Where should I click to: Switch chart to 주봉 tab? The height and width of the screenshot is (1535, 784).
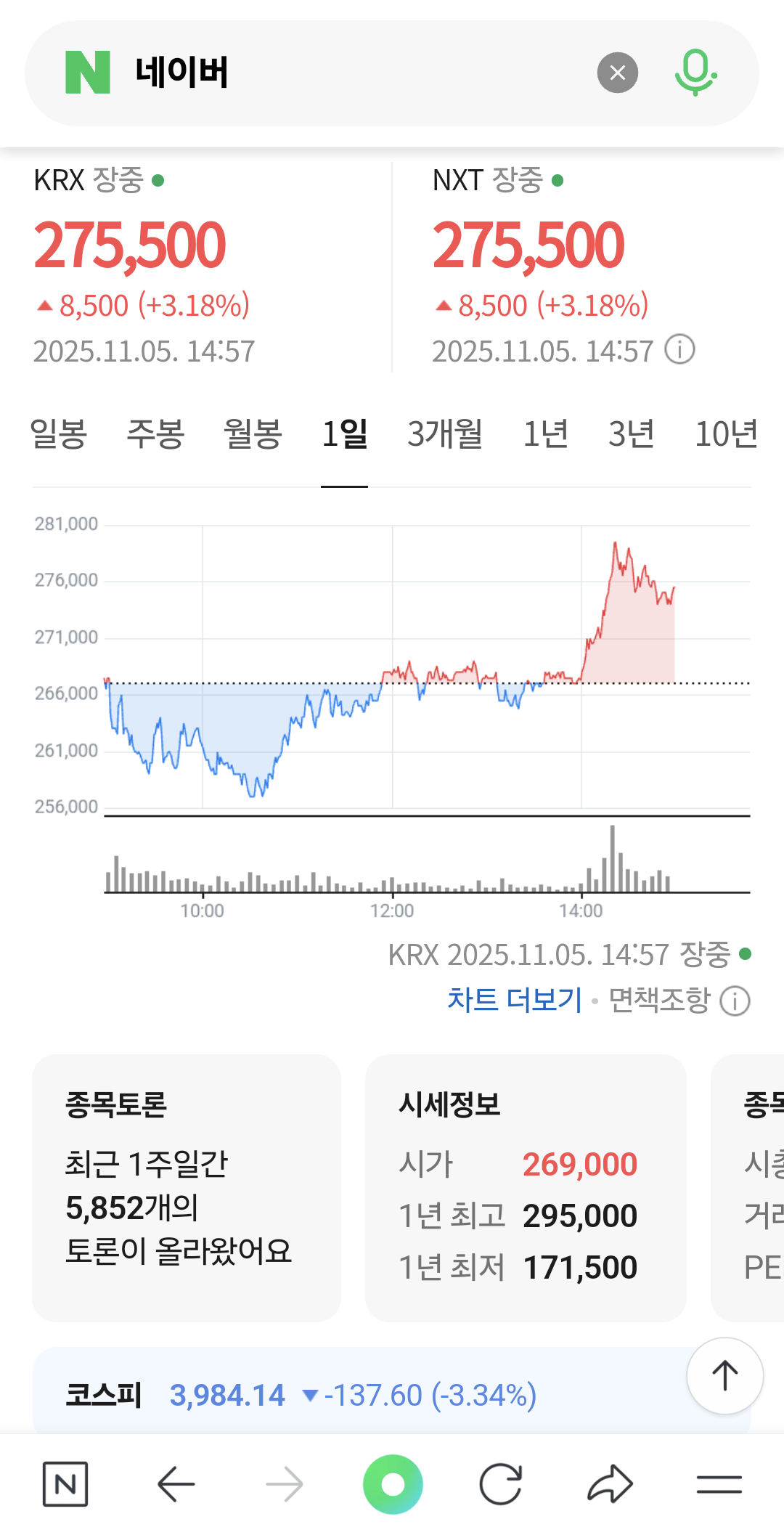point(155,434)
